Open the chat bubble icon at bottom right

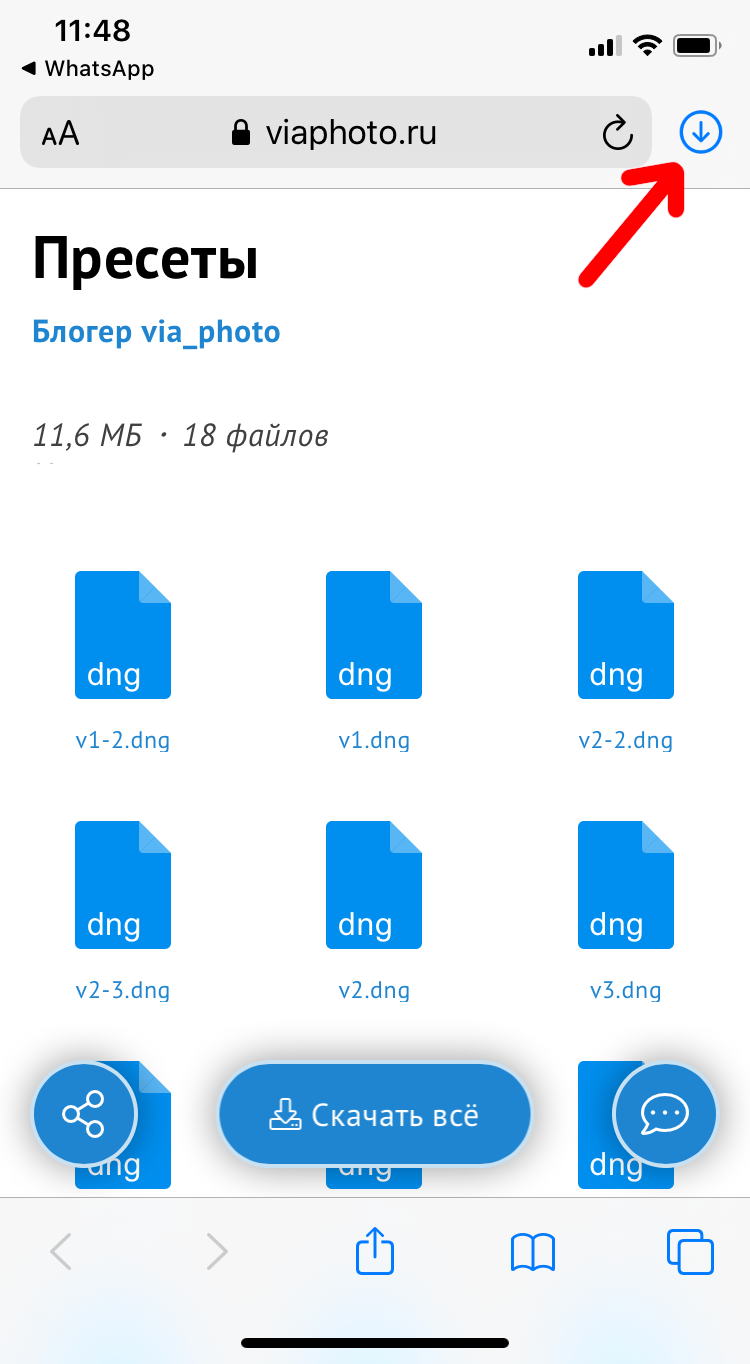coord(663,1113)
